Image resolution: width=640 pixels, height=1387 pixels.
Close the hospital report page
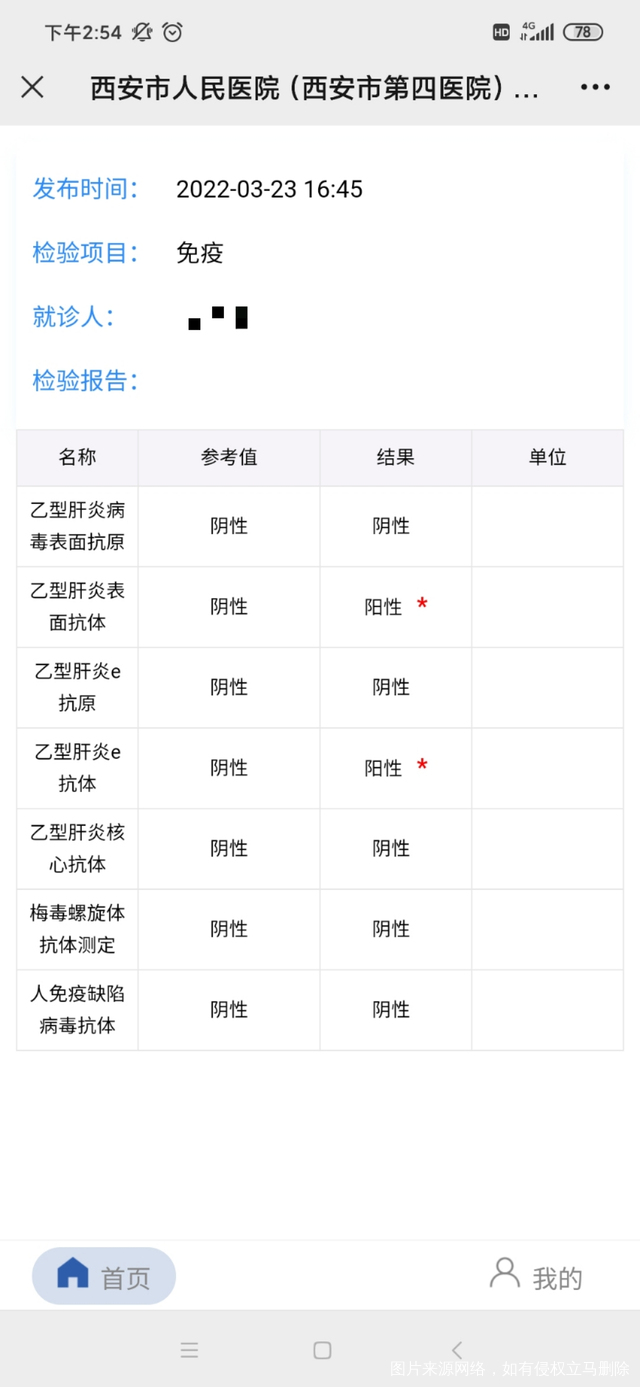click(32, 88)
